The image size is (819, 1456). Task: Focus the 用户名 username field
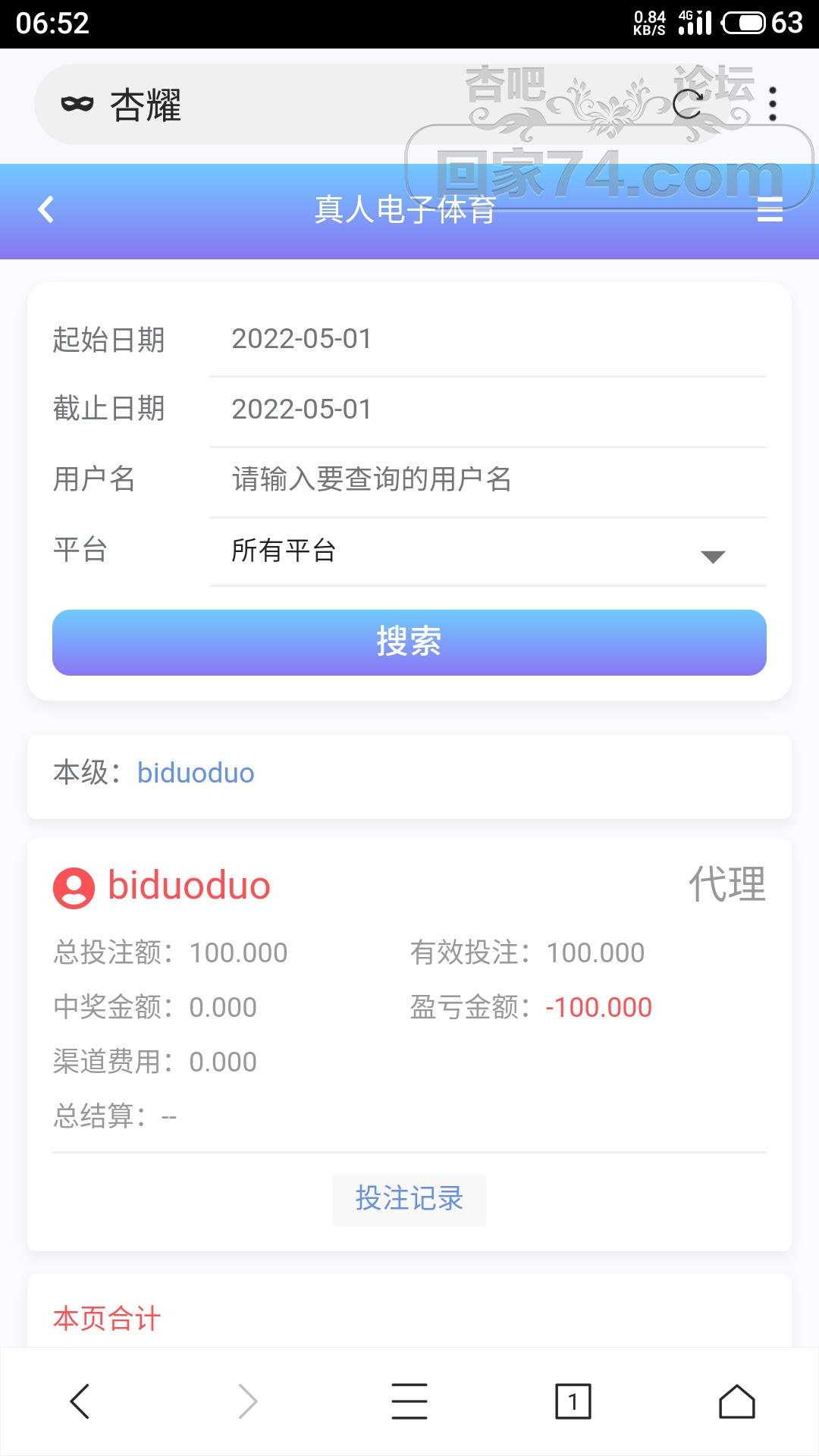point(485,479)
